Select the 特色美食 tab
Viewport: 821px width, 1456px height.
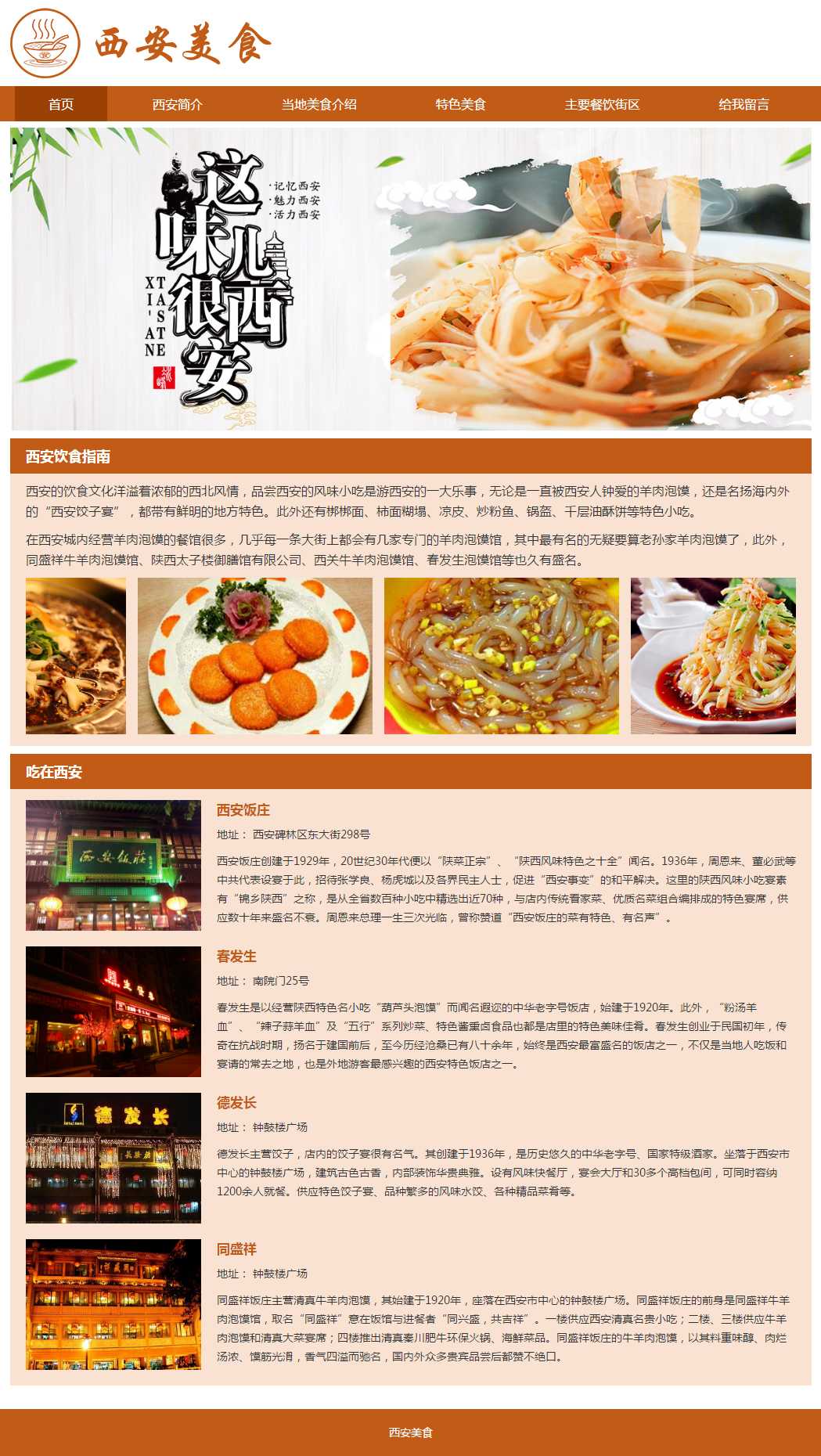point(460,104)
